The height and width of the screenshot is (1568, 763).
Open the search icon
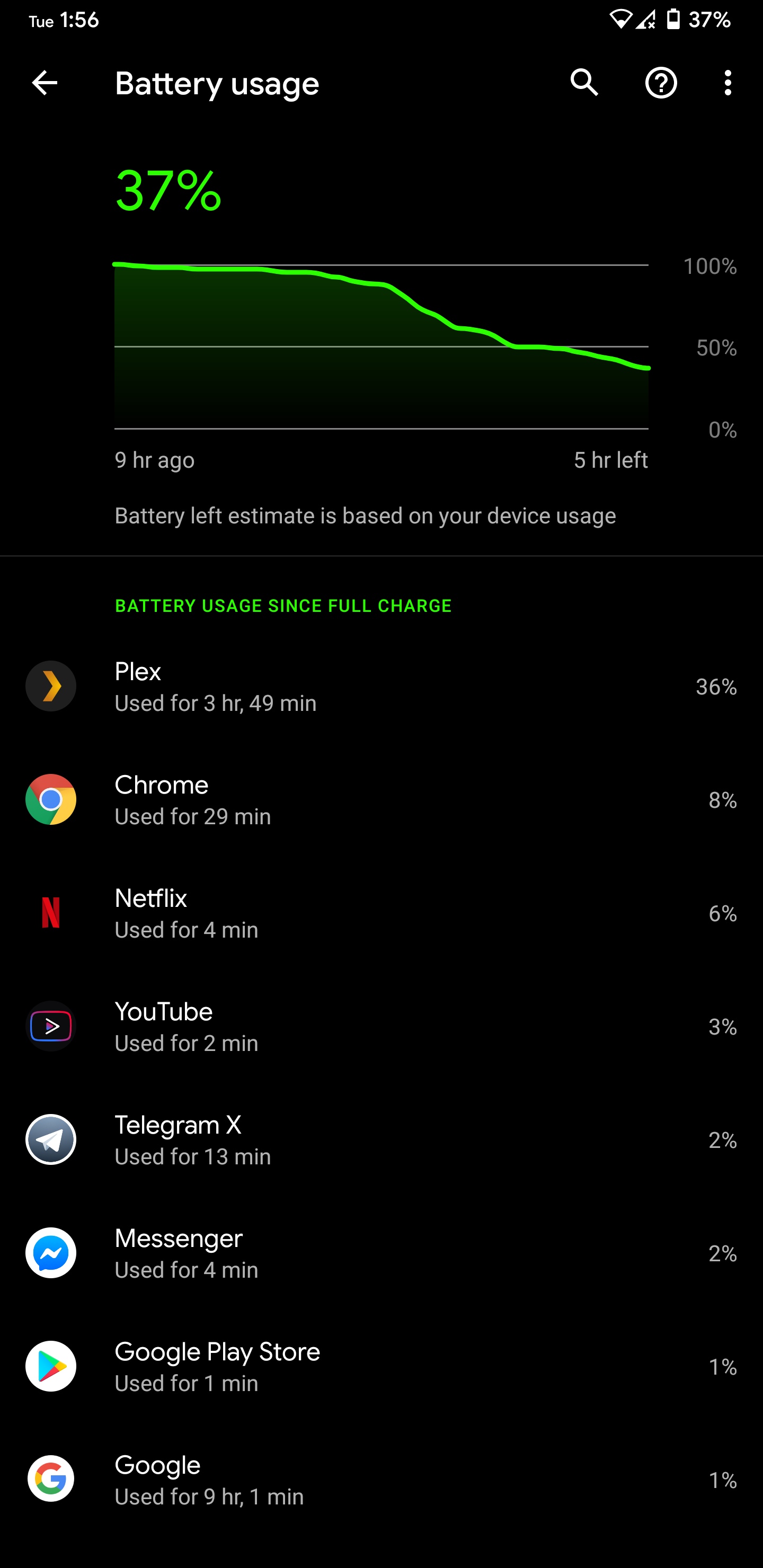[x=584, y=83]
